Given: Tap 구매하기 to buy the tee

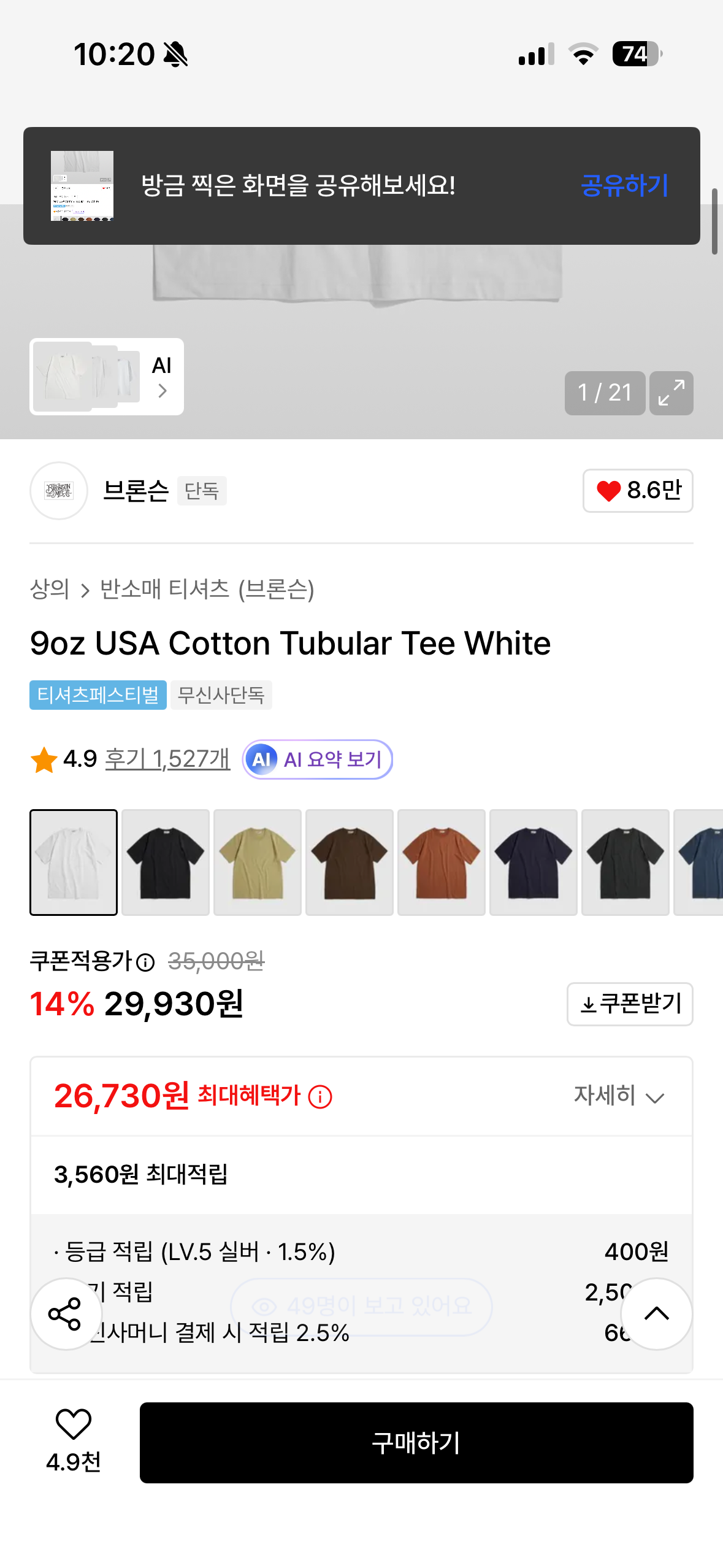Looking at the screenshot, I should click(416, 1443).
